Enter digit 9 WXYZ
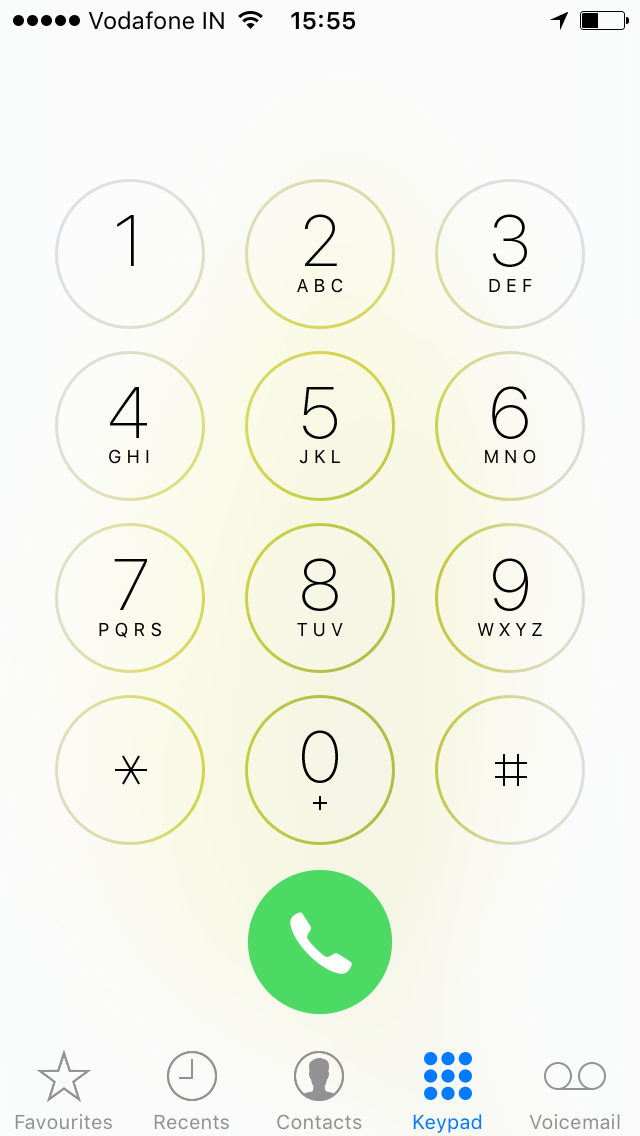The height and width of the screenshot is (1136, 640). pyautogui.click(x=510, y=598)
